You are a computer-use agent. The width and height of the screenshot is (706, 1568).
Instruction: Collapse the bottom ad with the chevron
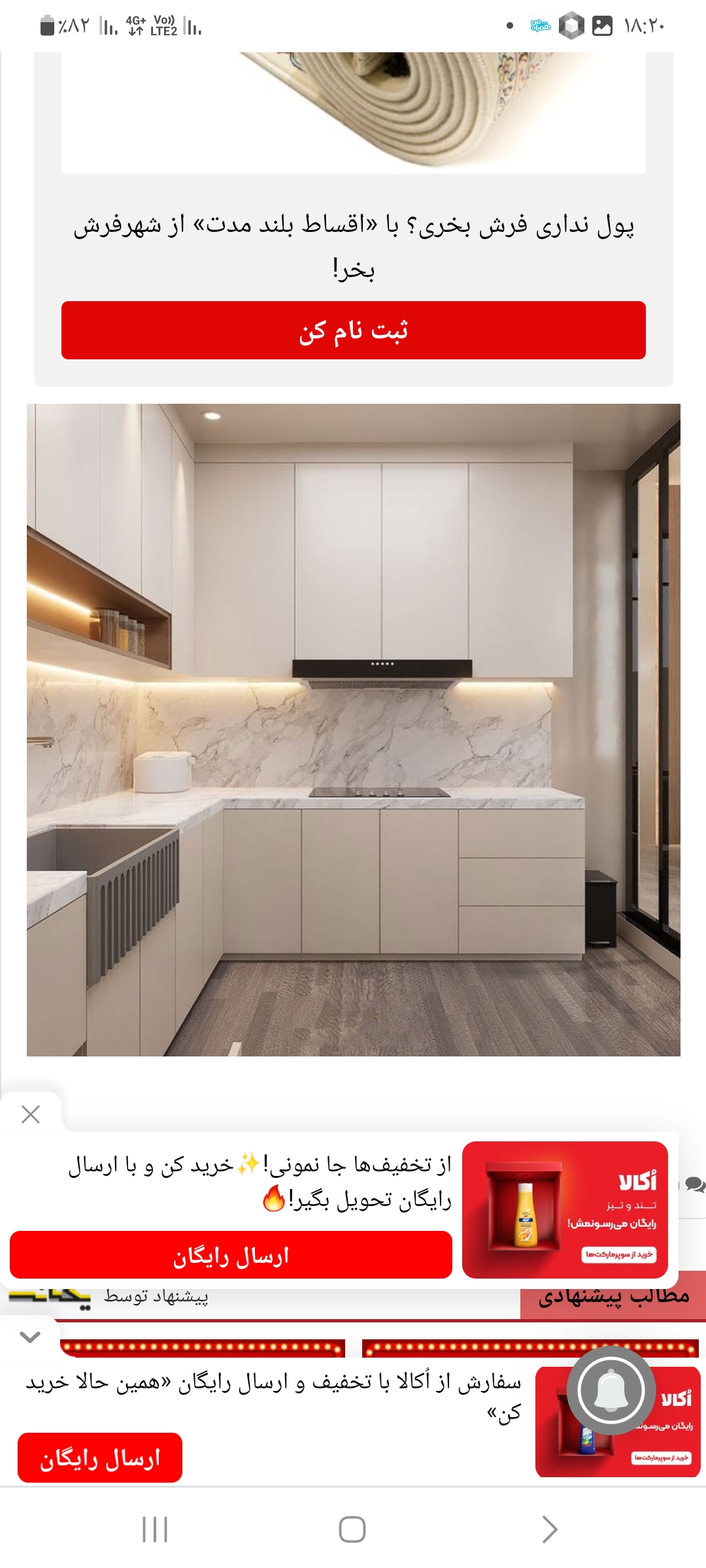point(30,1337)
